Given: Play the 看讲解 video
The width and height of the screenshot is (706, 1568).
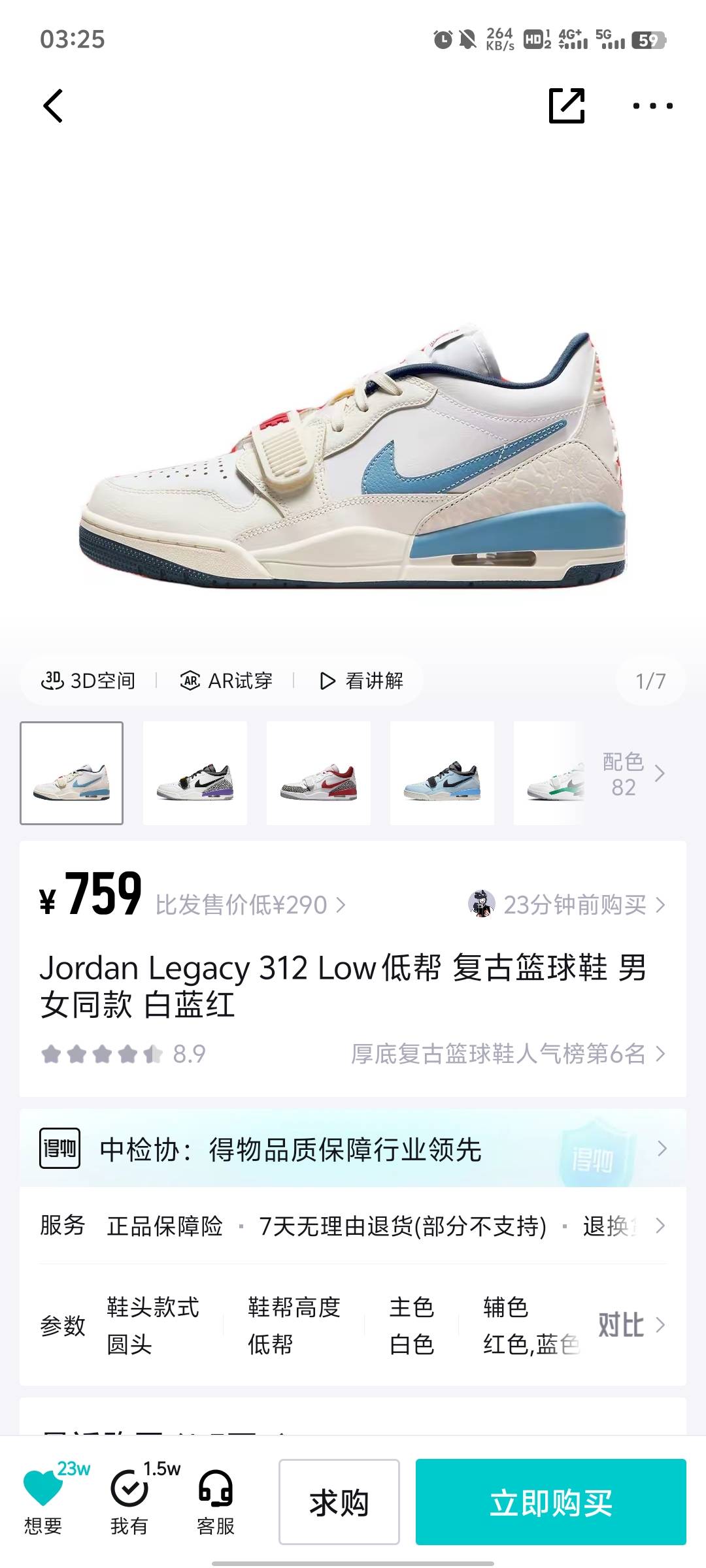Looking at the screenshot, I should (361, 681).
